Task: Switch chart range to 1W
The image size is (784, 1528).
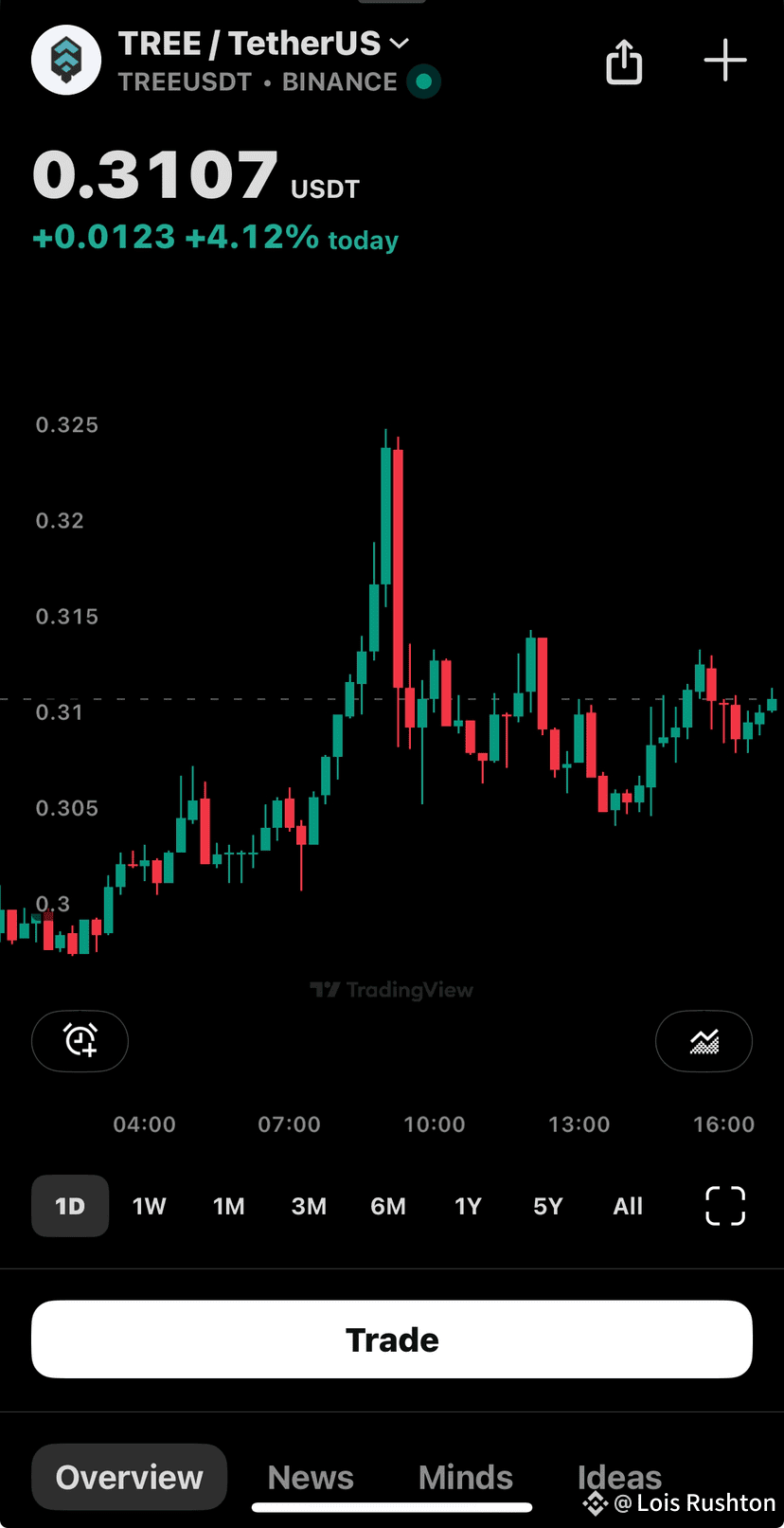Action: (x=150, y=1206)
